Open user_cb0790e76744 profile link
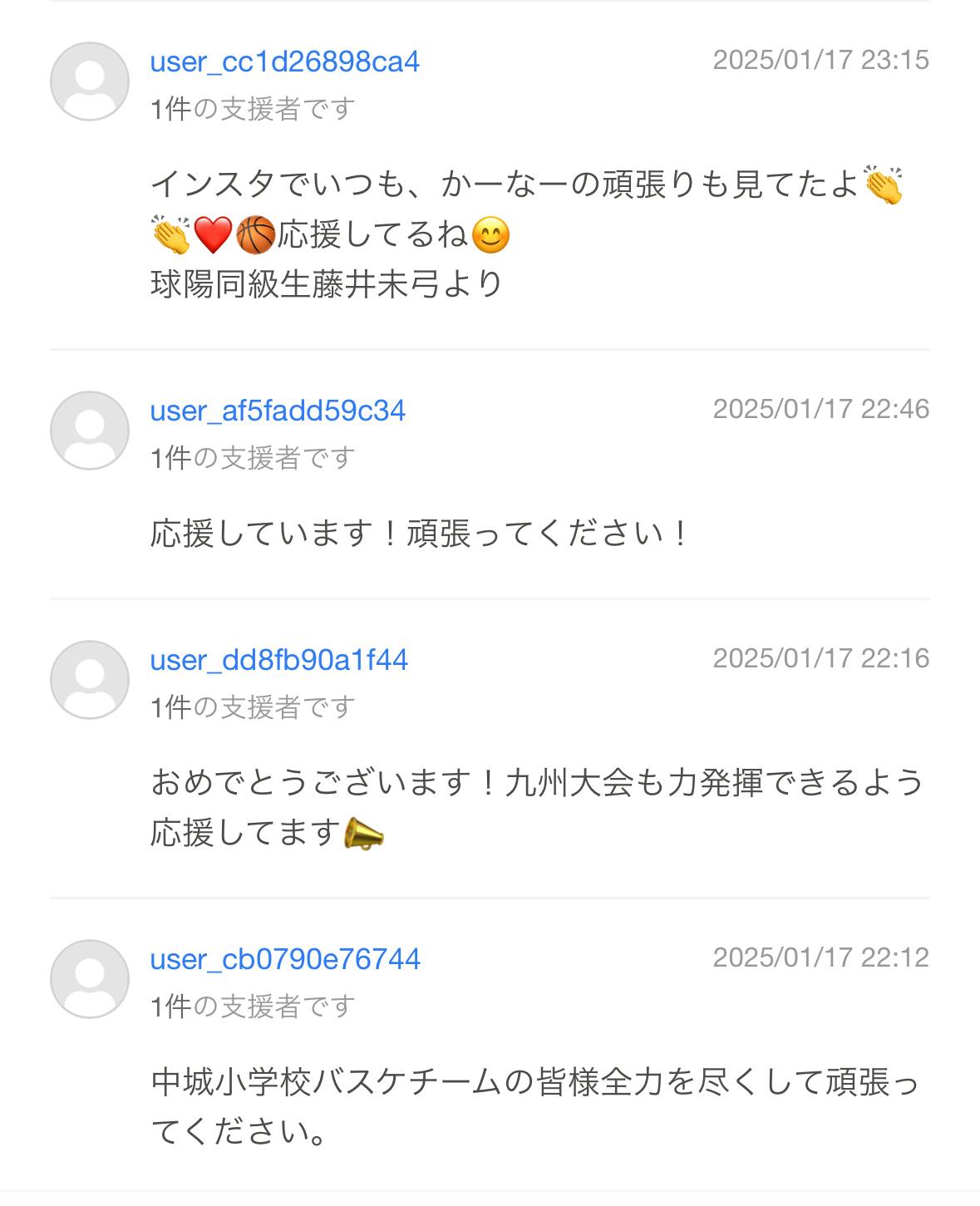 [285, 959]
